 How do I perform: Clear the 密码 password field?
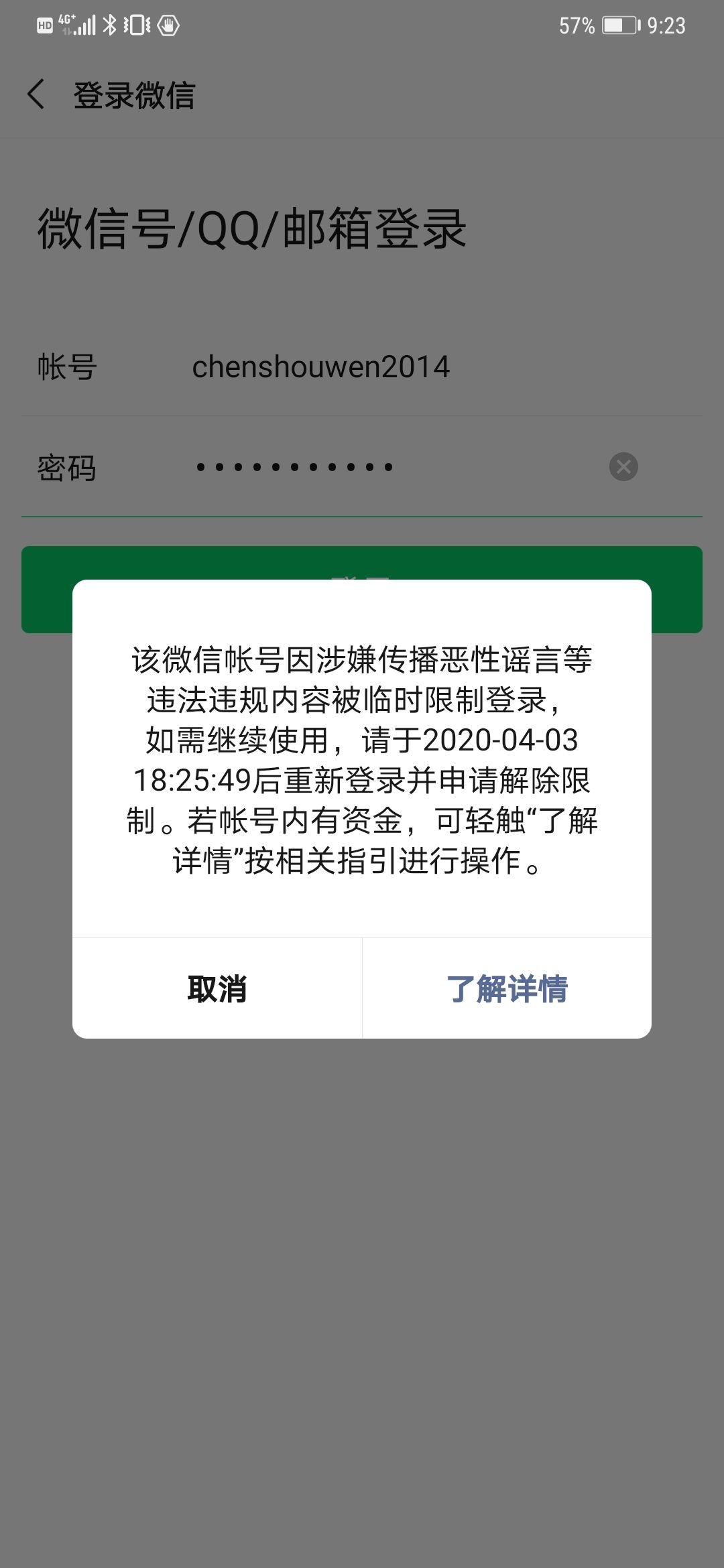pos(623,466)
